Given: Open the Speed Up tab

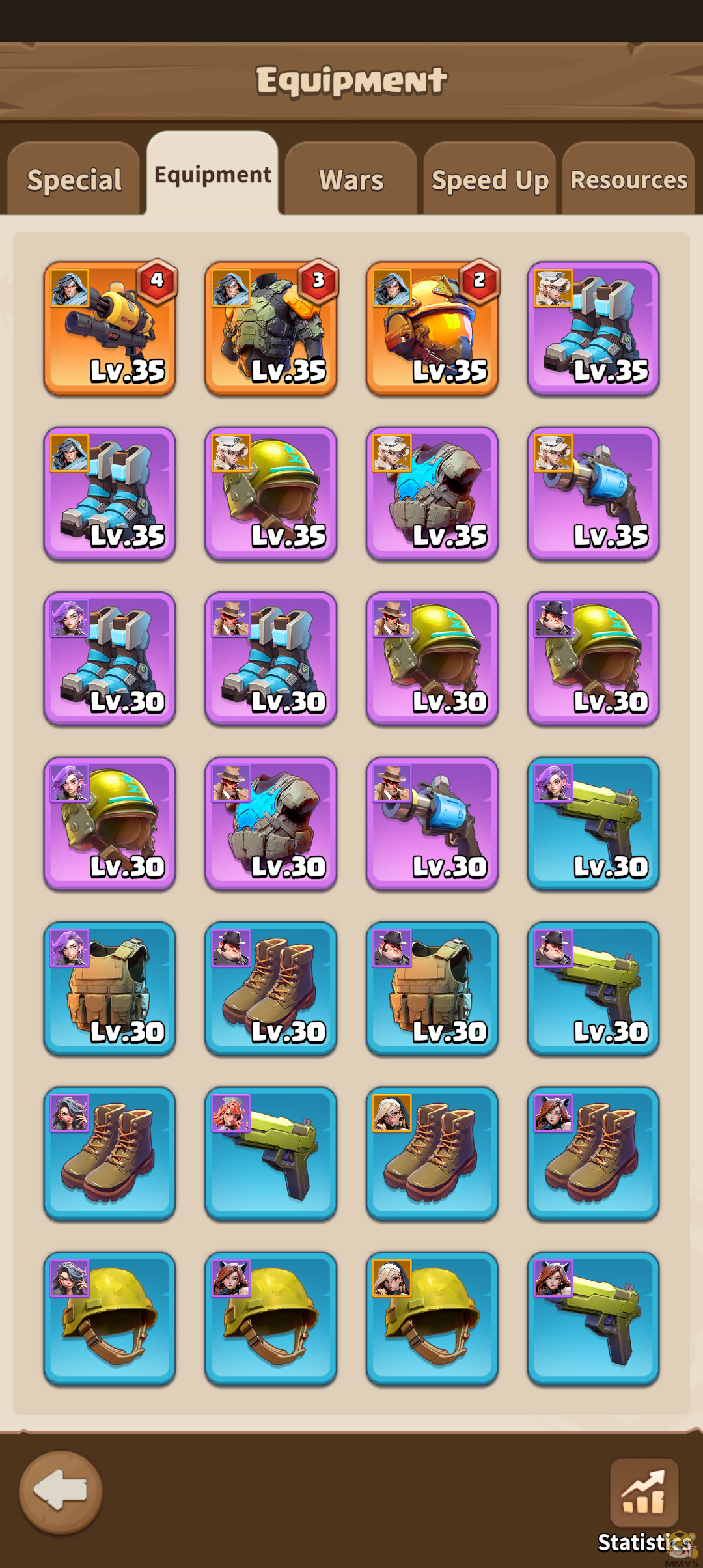Looking at the screenshot, I should coord(489,180).
